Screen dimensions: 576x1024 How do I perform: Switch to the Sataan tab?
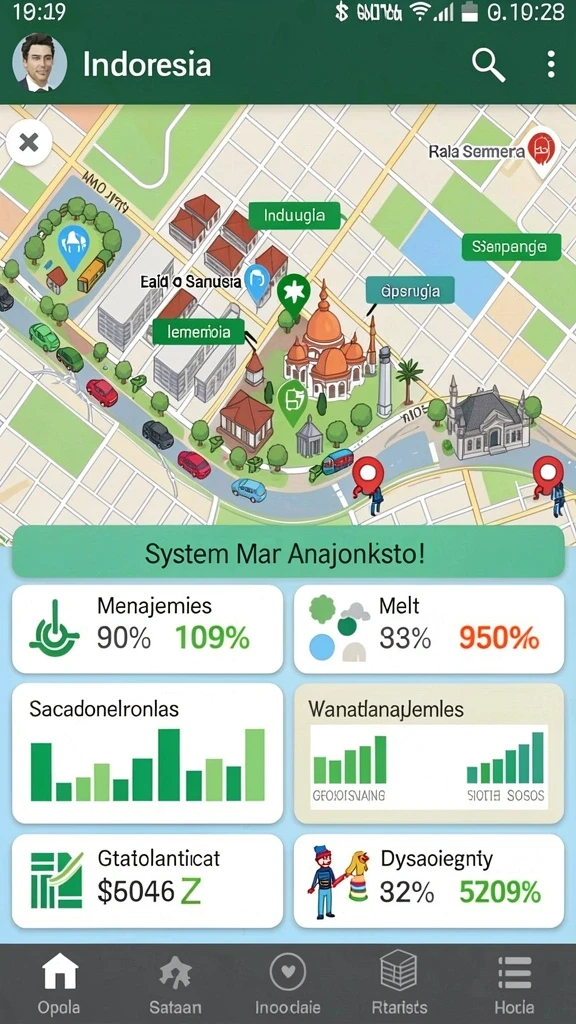click(x=174, y=984)
